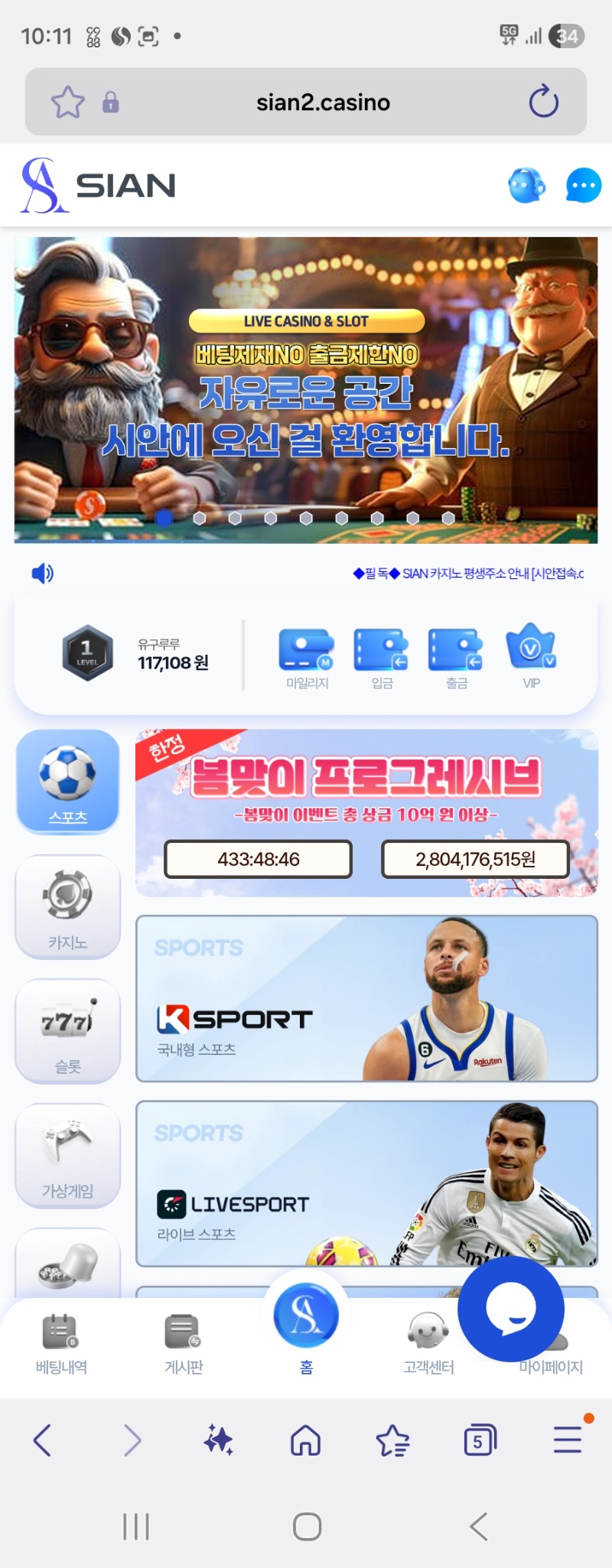612x1568 pixels.
Task: Open the VIP section
Action: (x=531, y=657)
